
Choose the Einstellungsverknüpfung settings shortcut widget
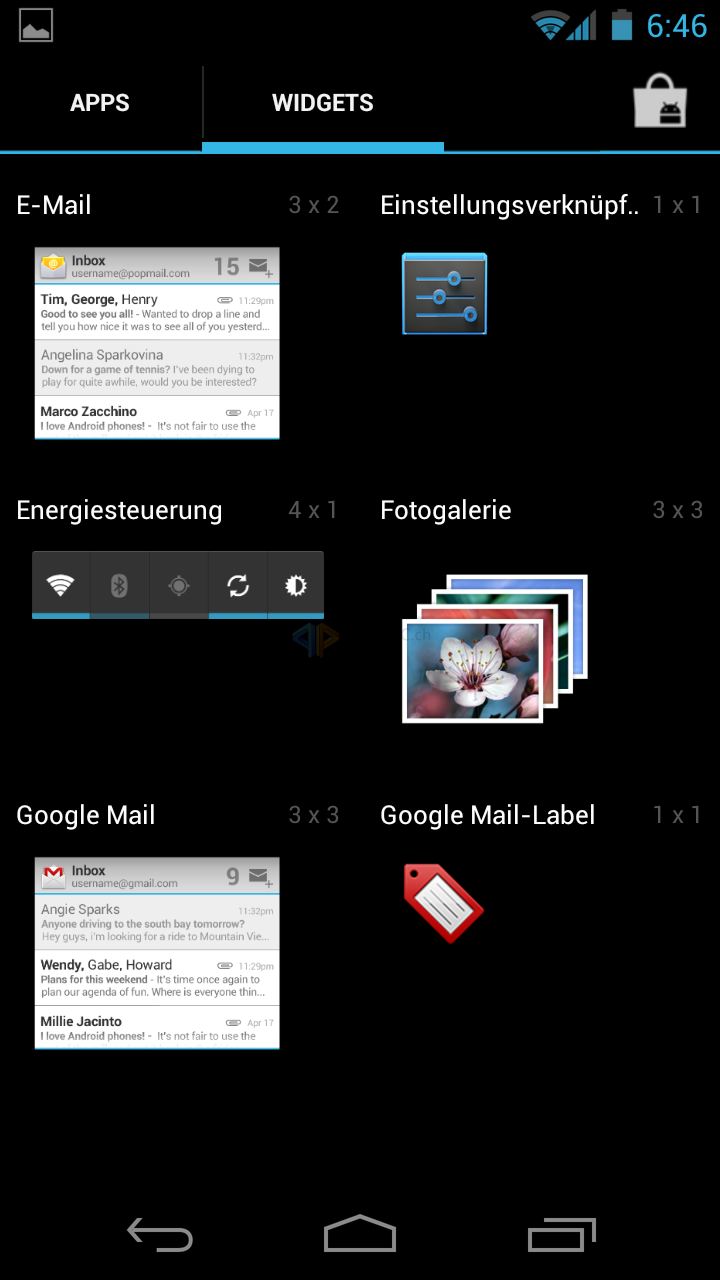click(445, 294)
